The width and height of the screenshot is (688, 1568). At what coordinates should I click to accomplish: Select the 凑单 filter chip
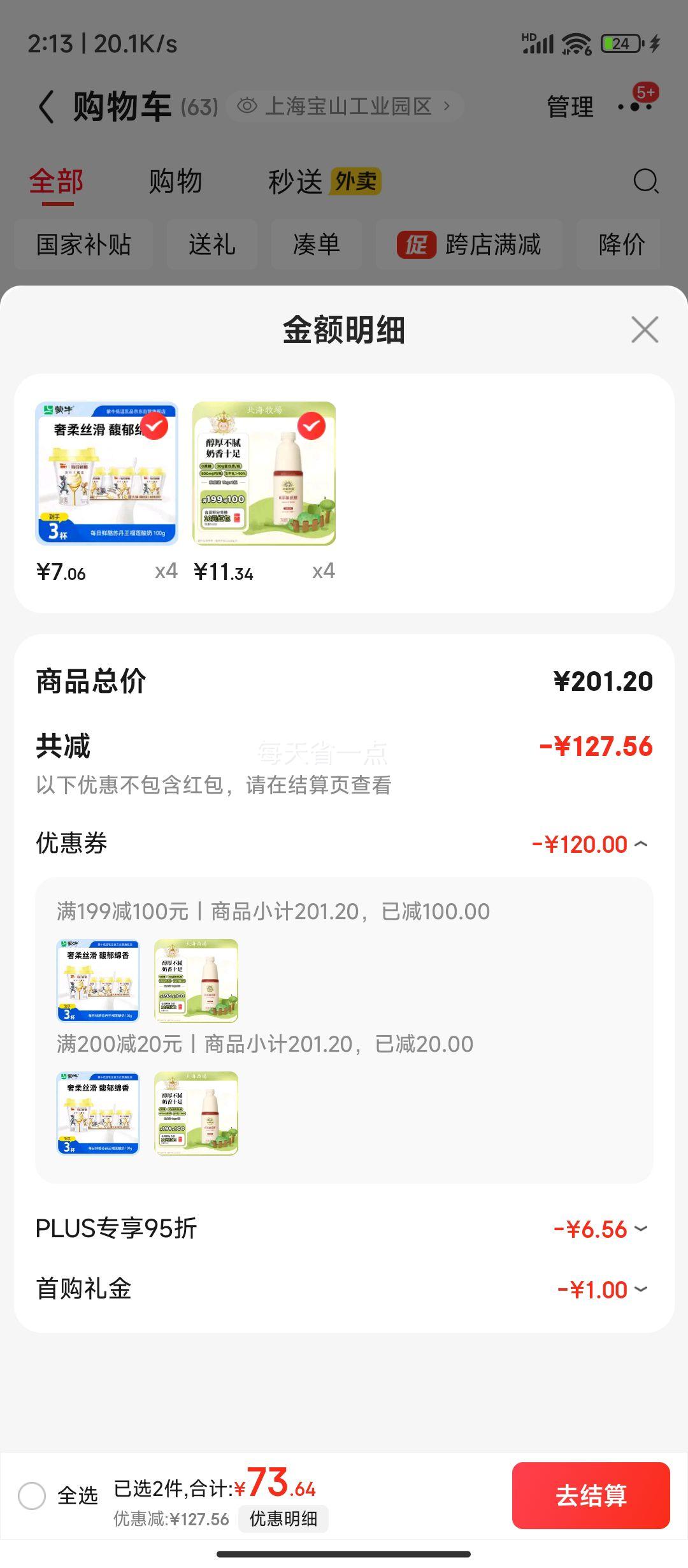point(316,244)
